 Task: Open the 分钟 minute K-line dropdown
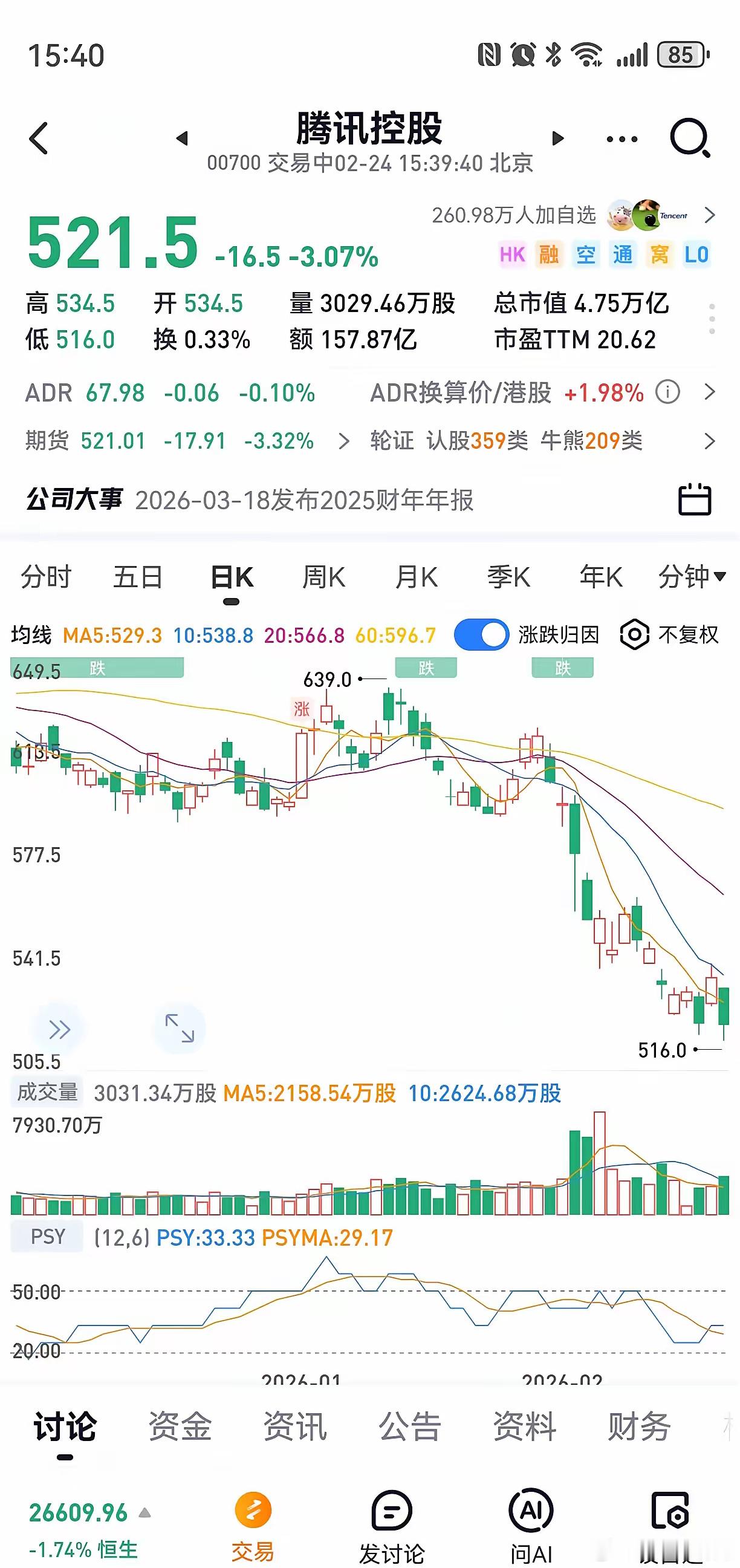click(695, 577)
